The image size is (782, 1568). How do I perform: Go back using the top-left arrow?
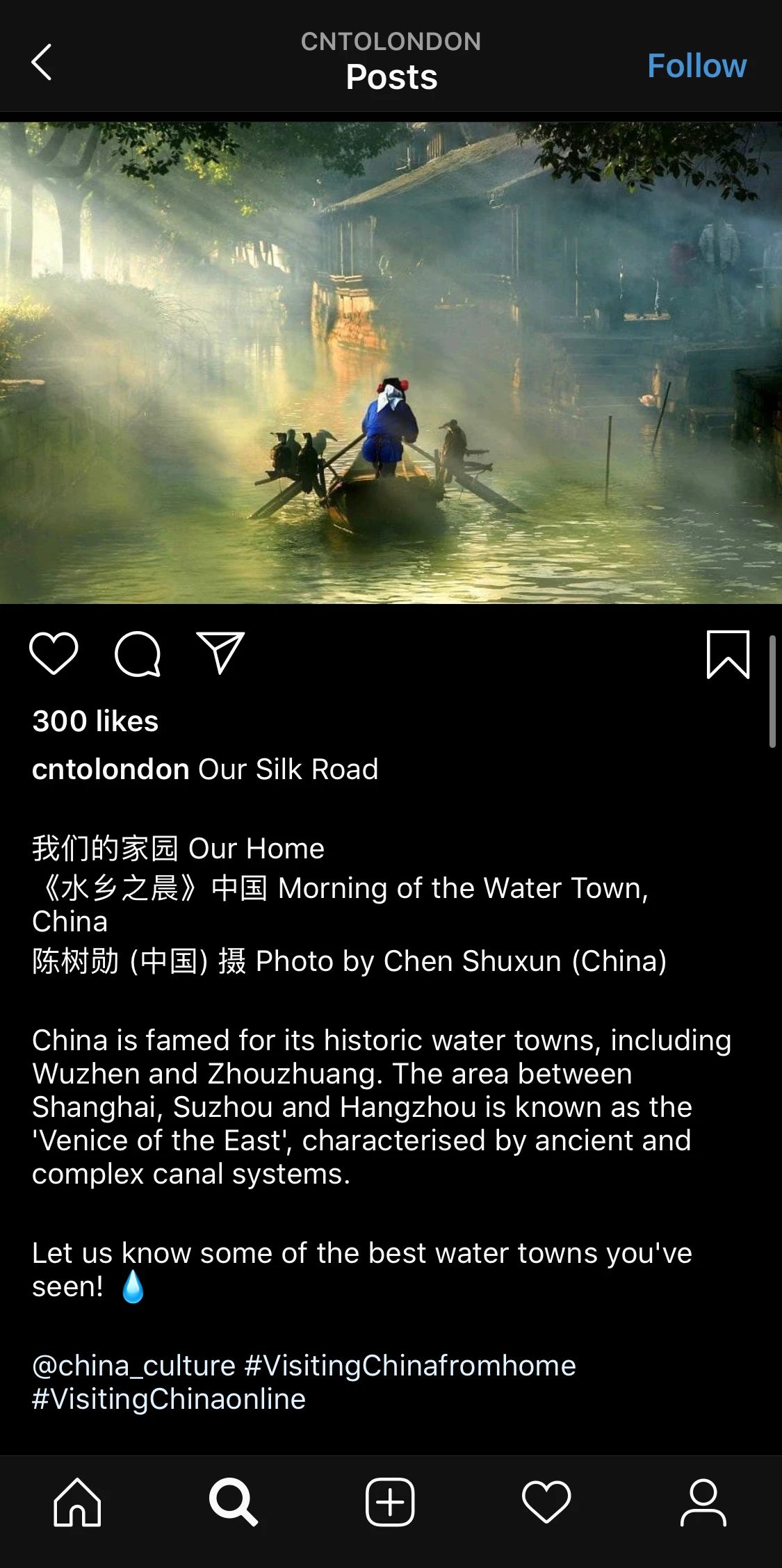click(x=42, y=63)
